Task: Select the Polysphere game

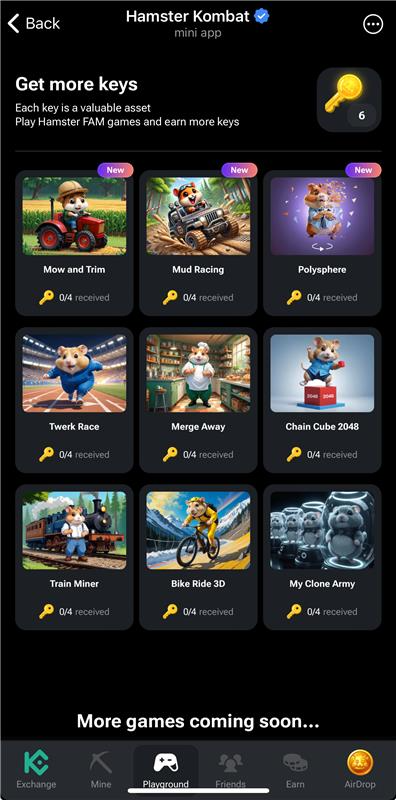Action: (x=322, y=242)
